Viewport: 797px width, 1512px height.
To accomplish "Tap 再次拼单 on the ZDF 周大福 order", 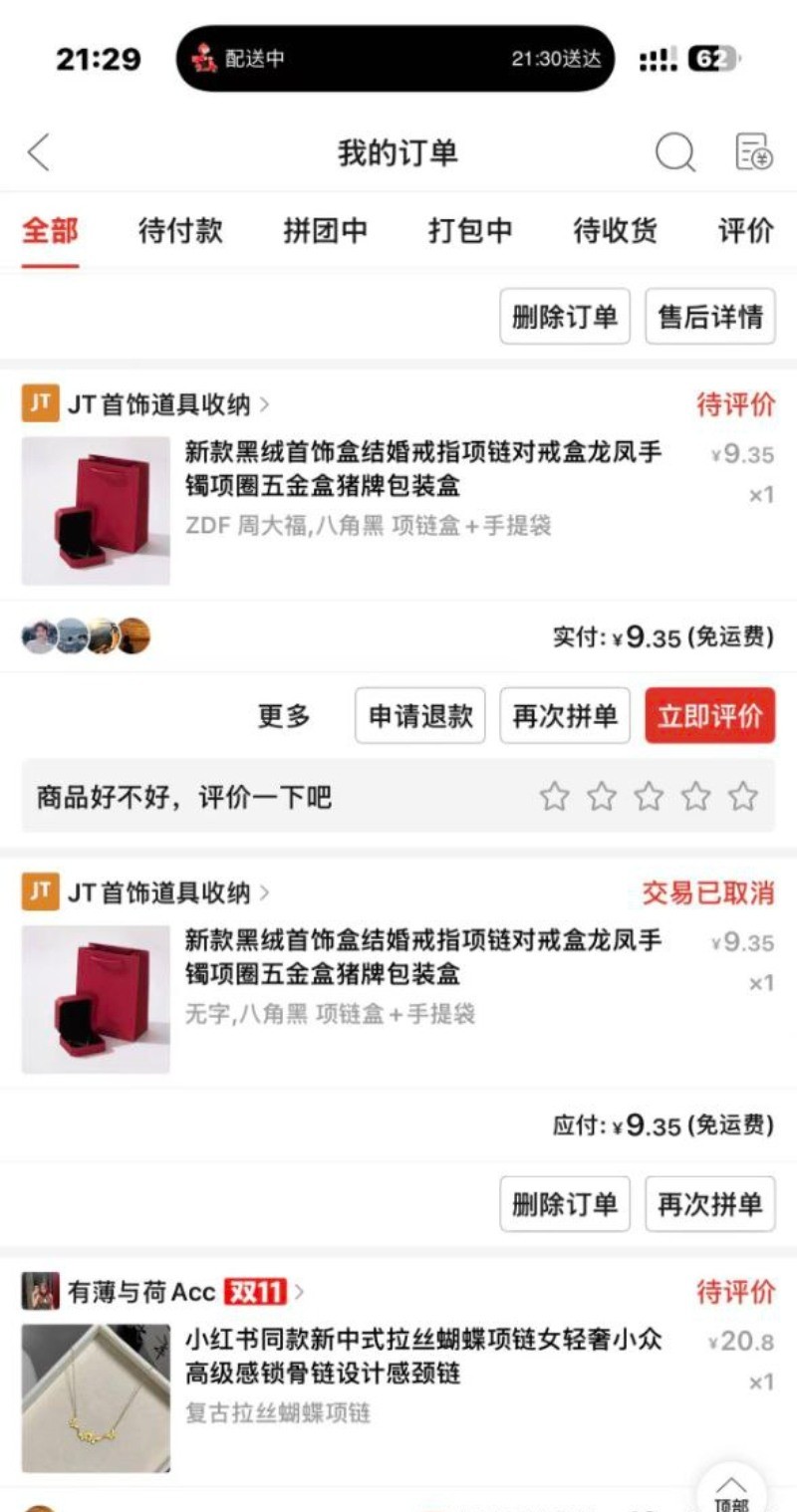I will (x=565, y=715).
